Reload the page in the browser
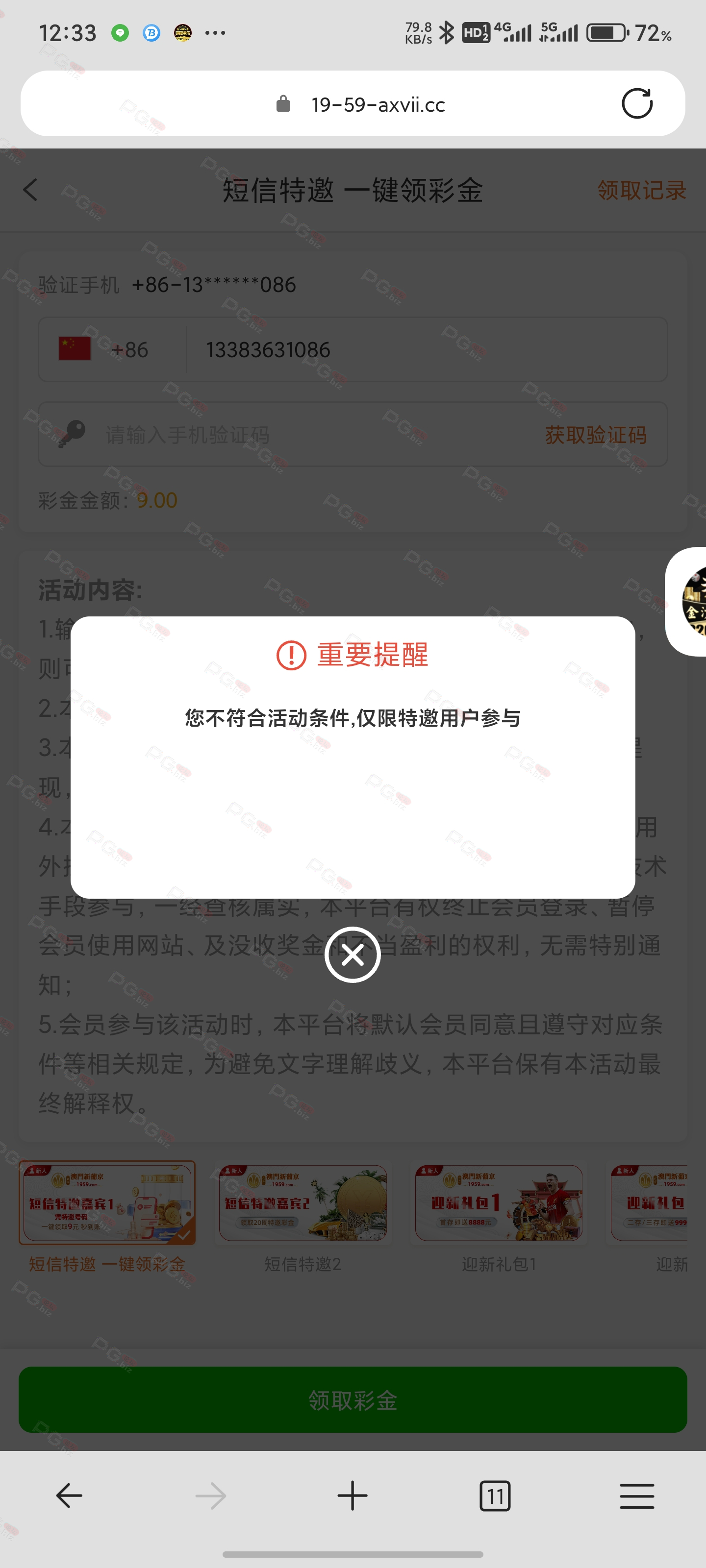This screenshot has width=706, height=1568. pos(637,103)
